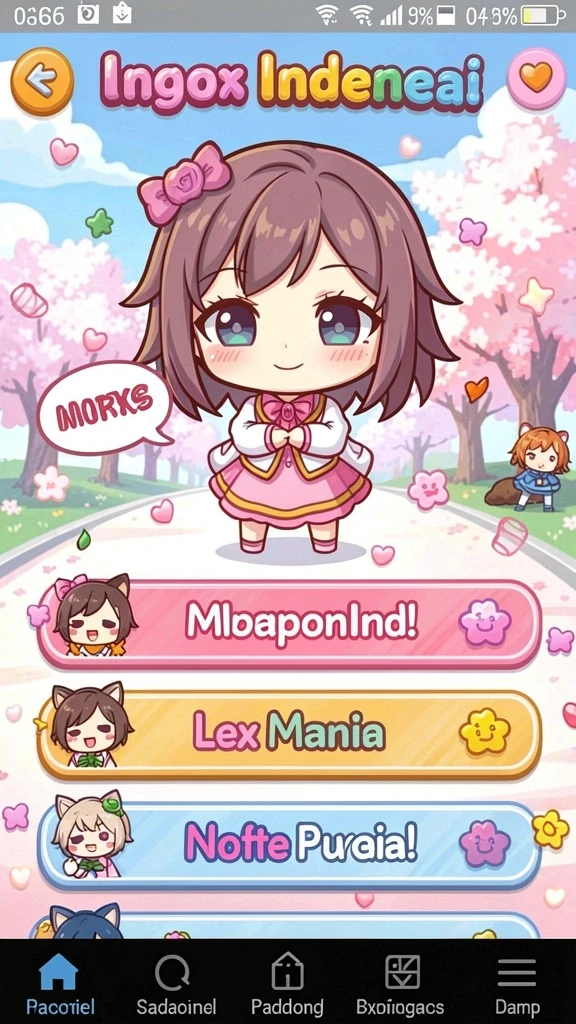Tap the MORKS speech bubble
Image resolution: width=576 pixels, height=1024 pixels.
click(x=104, y=409)
